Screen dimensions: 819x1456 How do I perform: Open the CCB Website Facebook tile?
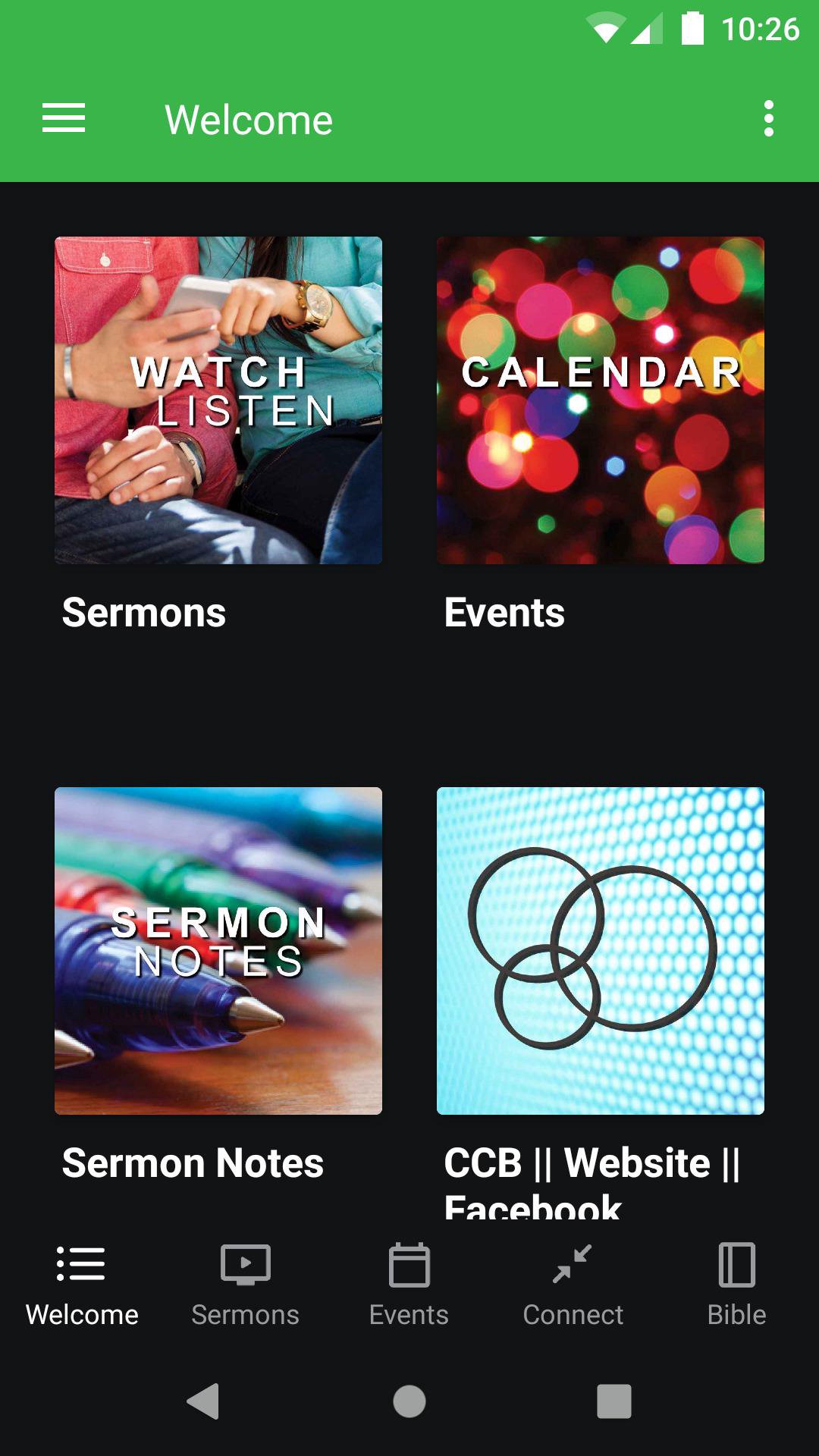point(601,951)
